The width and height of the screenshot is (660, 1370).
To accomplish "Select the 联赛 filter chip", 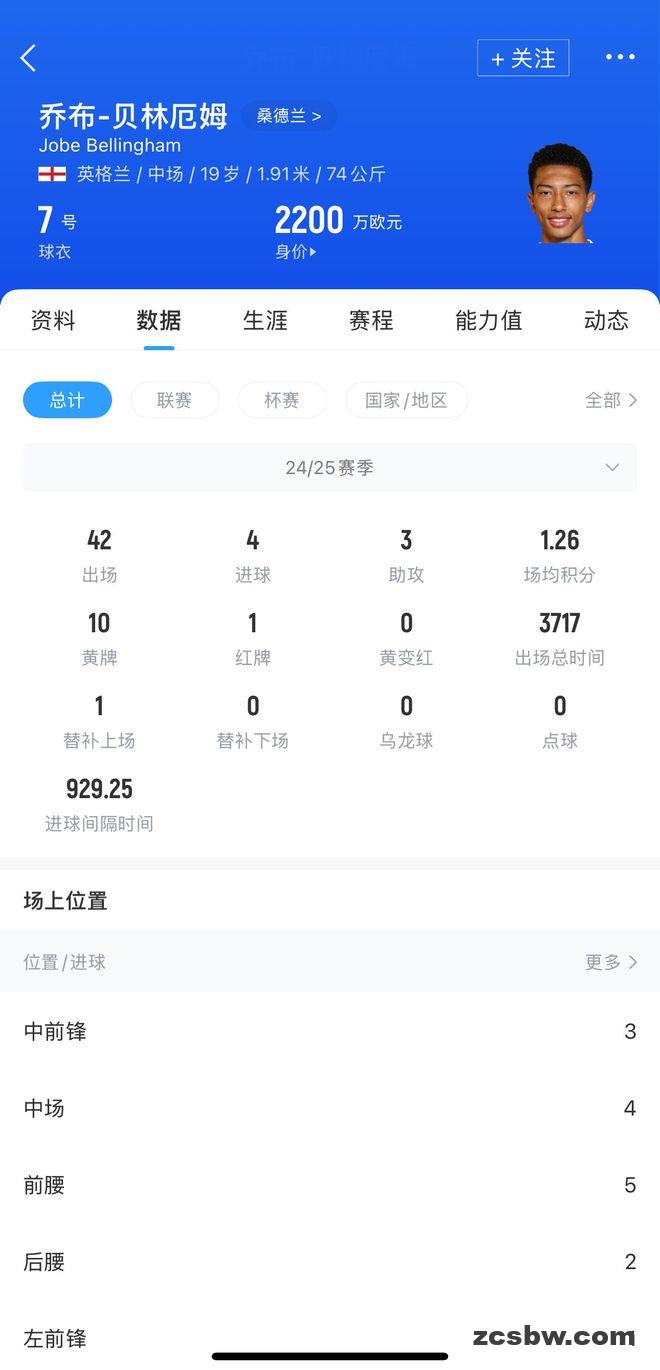I will pyautogui.click(x=174, y=400).
